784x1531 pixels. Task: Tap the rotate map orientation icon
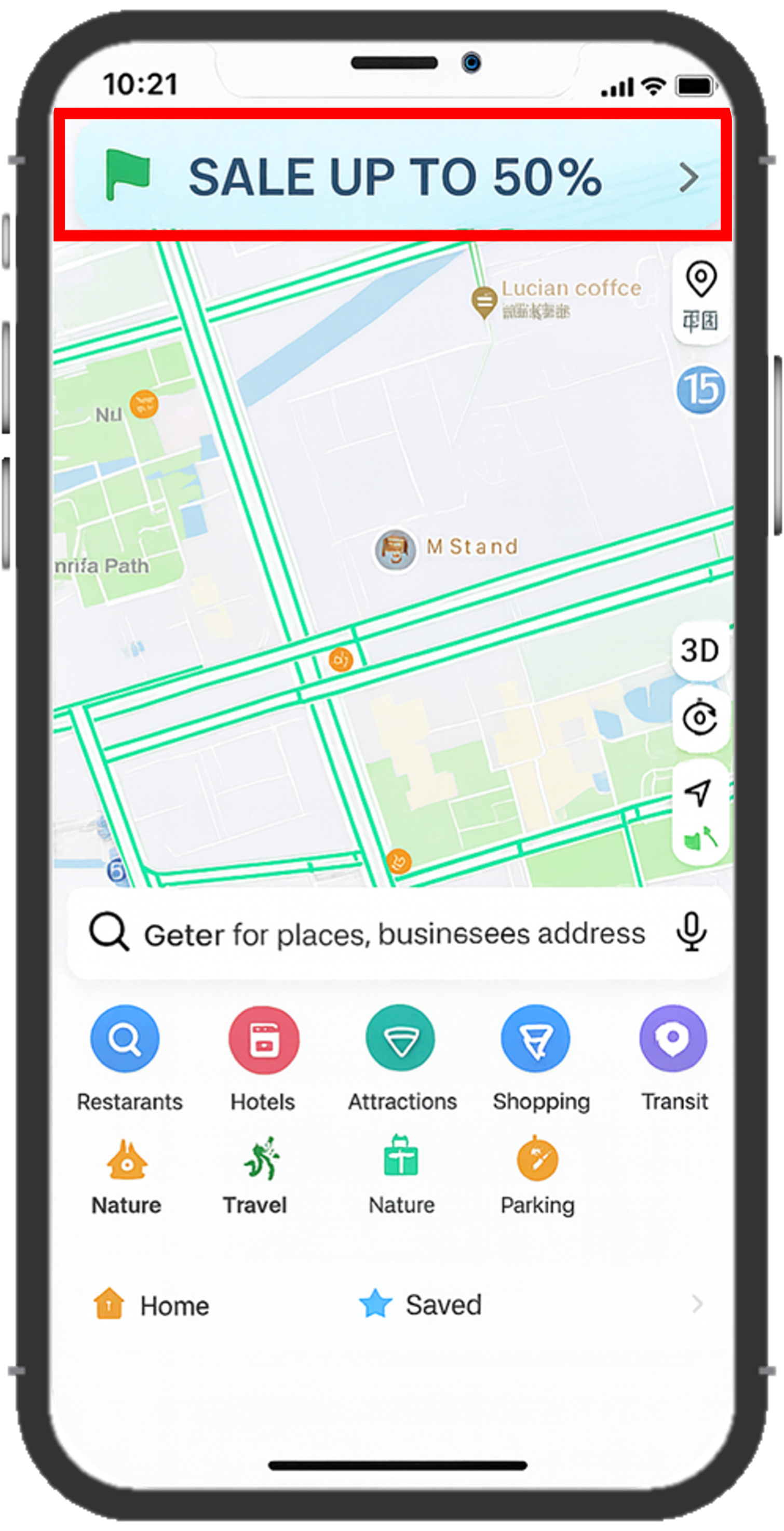click(699, 718)
